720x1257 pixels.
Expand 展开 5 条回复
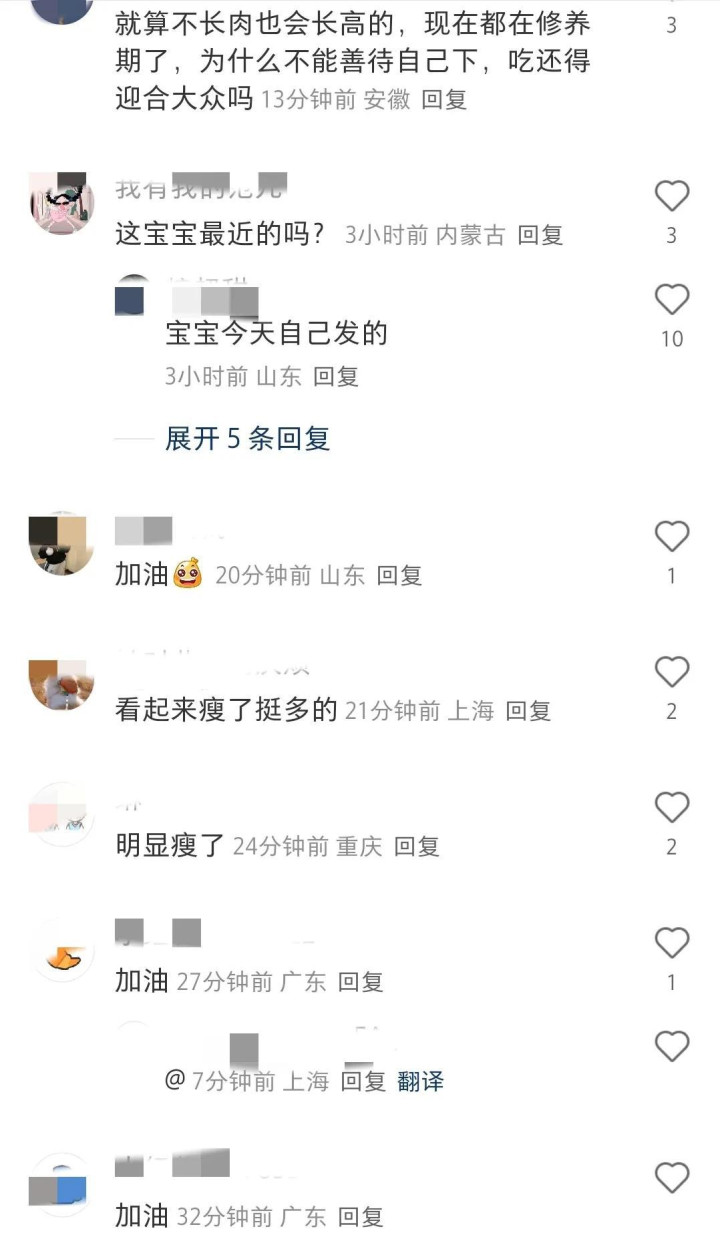pyautogui.click(x=247, y=438)
